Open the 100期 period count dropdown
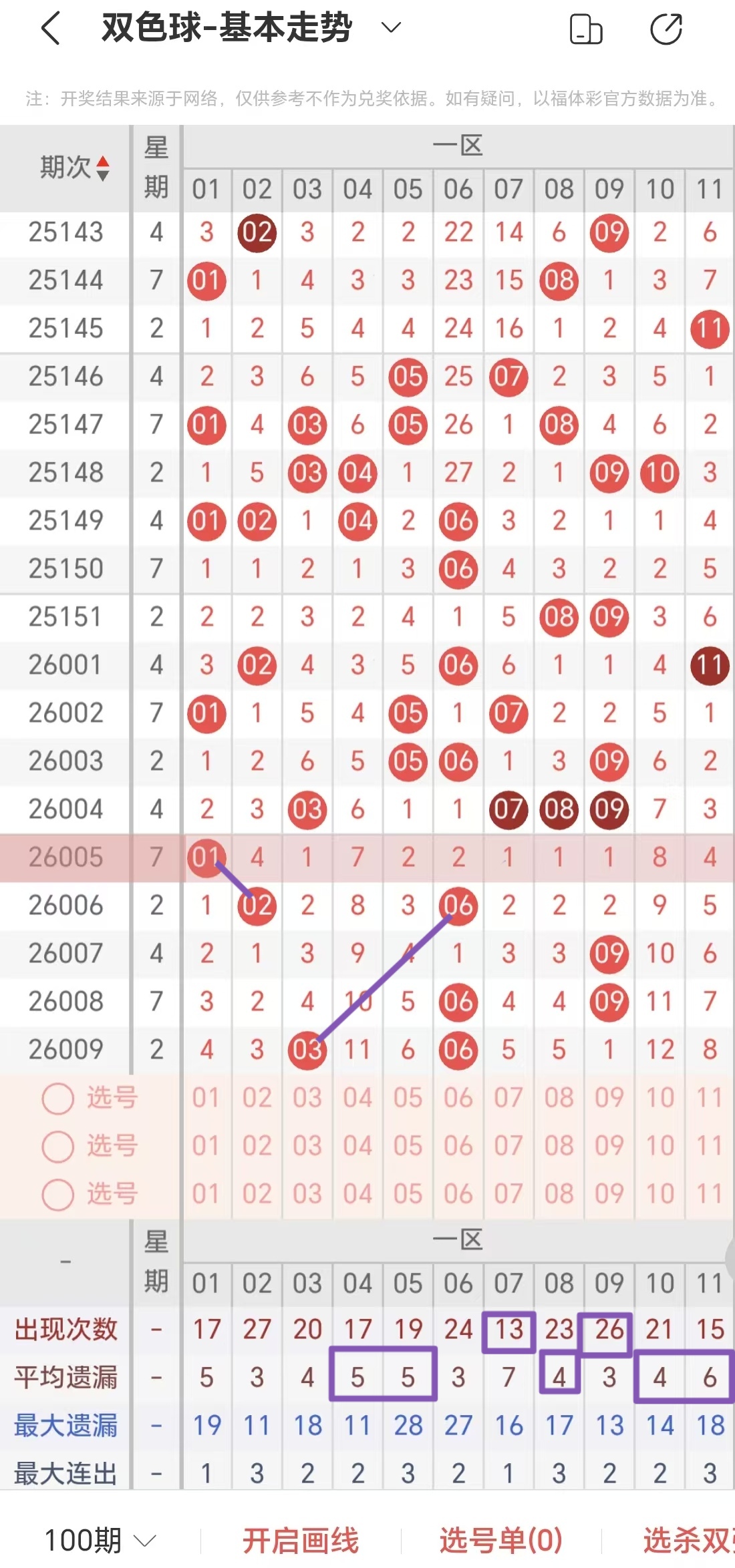Screen dimensions: 735x1568 coord(100,1541)
